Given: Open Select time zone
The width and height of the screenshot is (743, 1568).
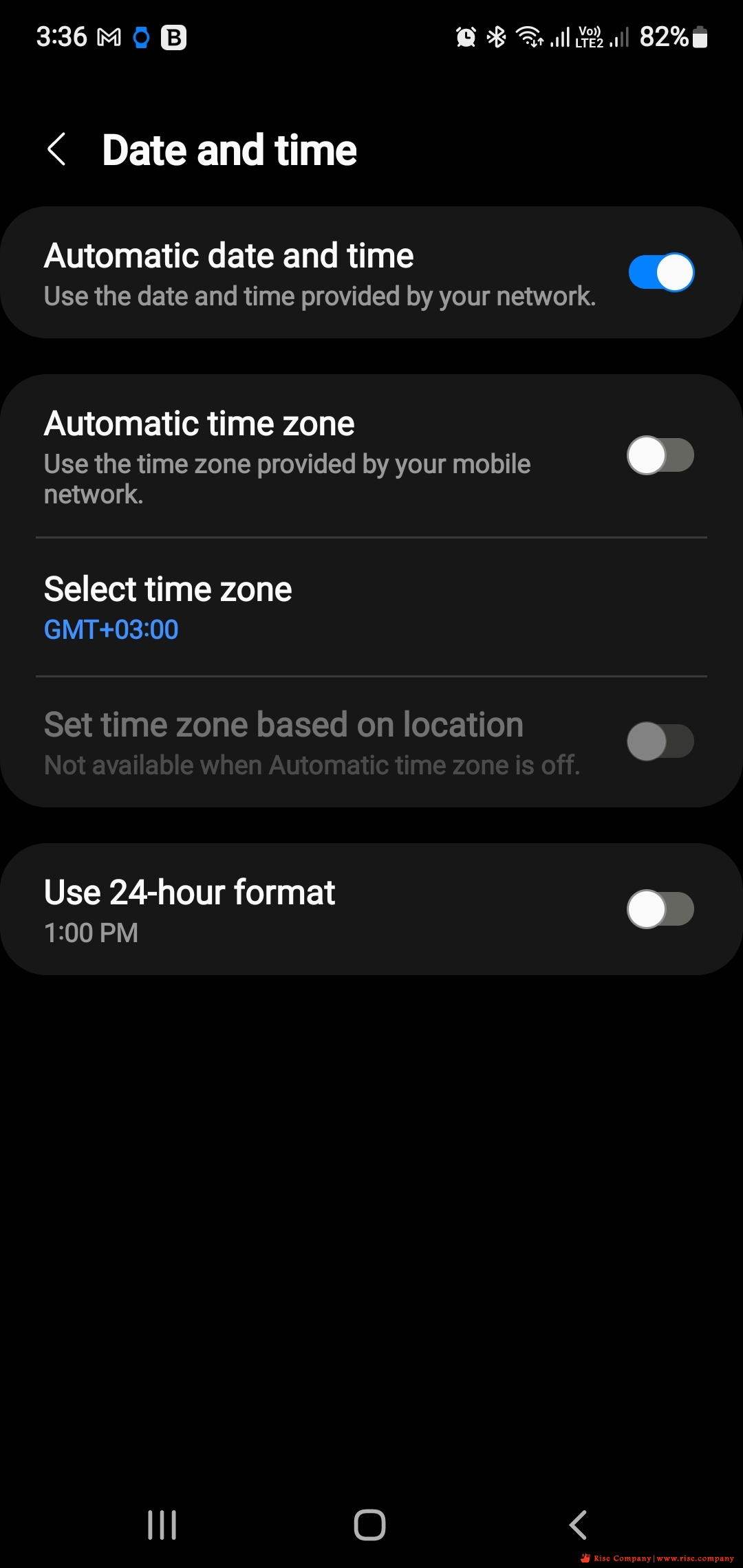Looking at the screenshot, I should [371, 608].
